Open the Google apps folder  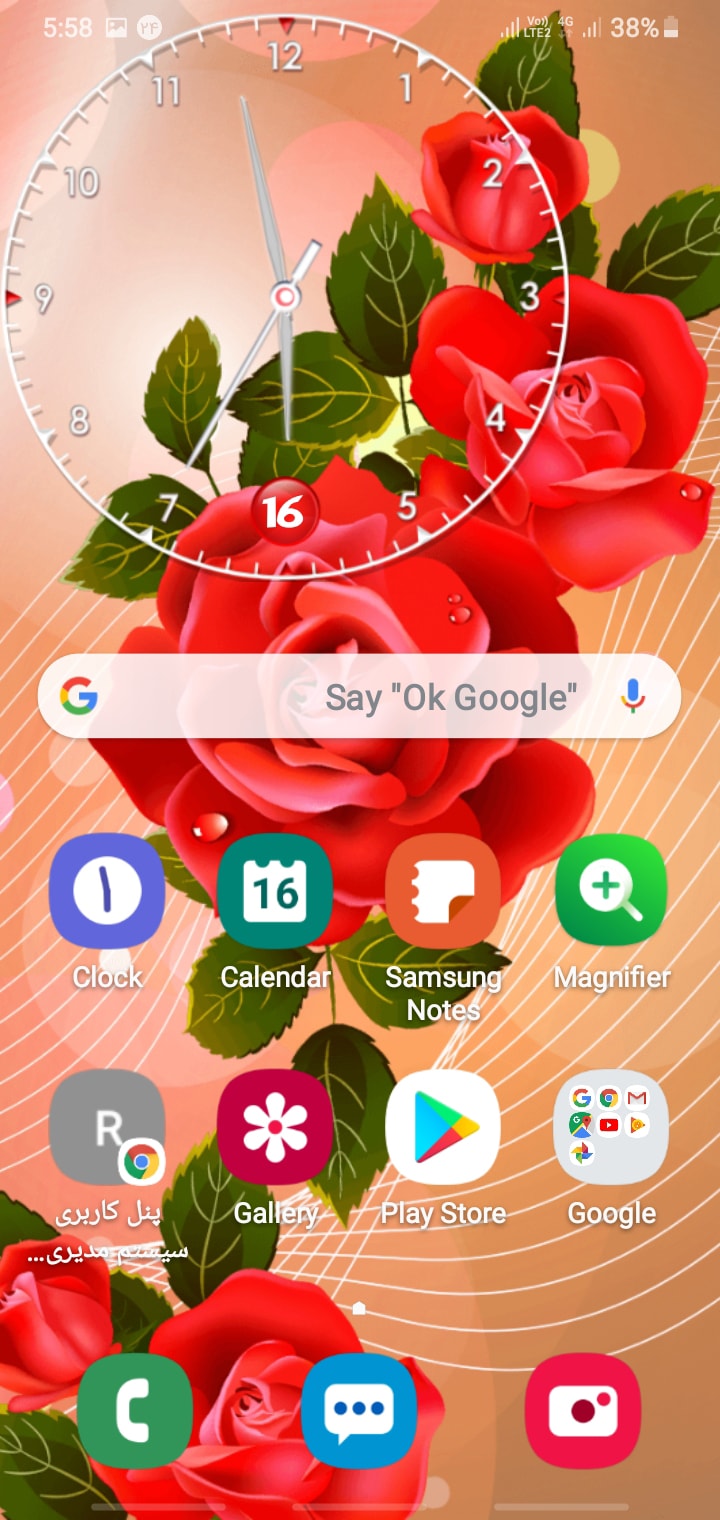point(611,1127)
